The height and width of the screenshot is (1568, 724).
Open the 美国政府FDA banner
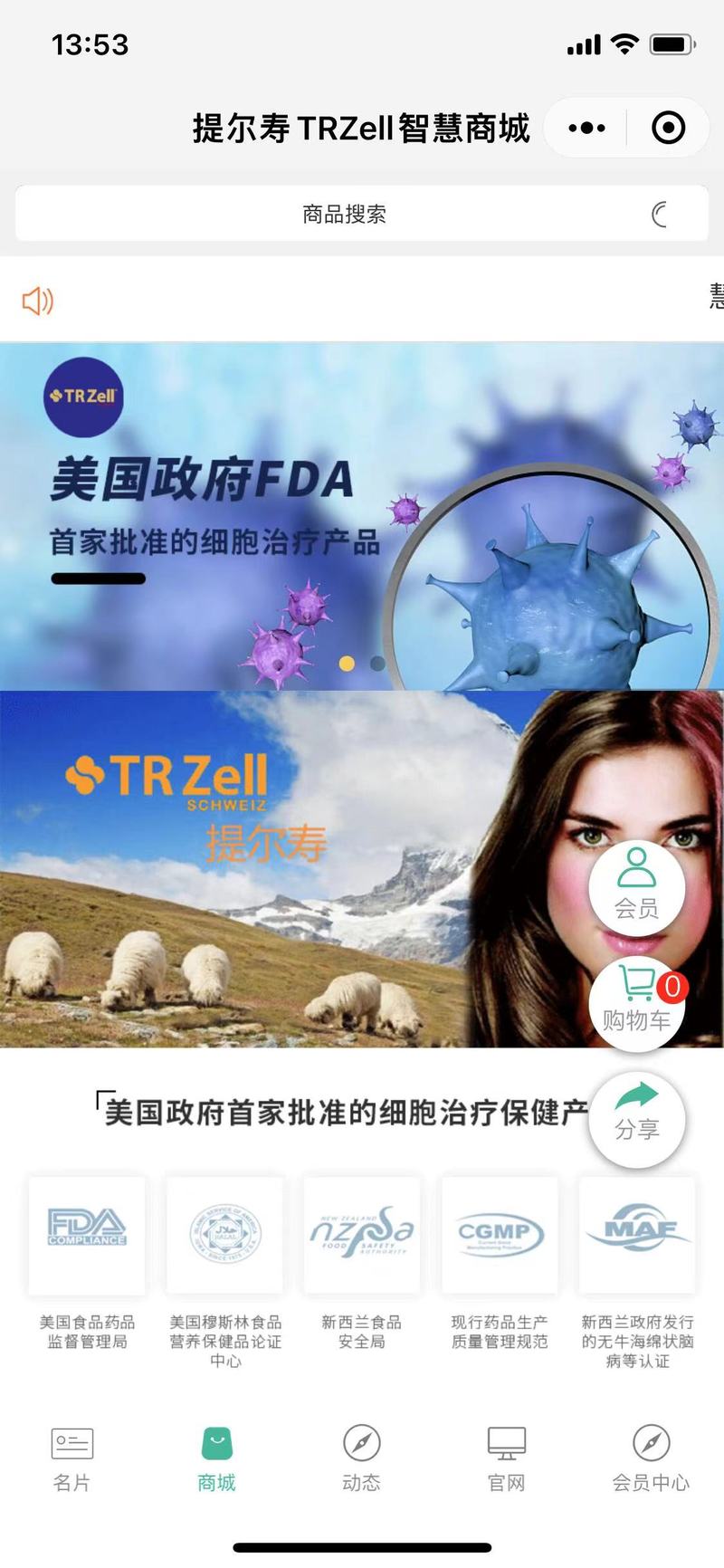pyautogui.click(x=362, y=516)
